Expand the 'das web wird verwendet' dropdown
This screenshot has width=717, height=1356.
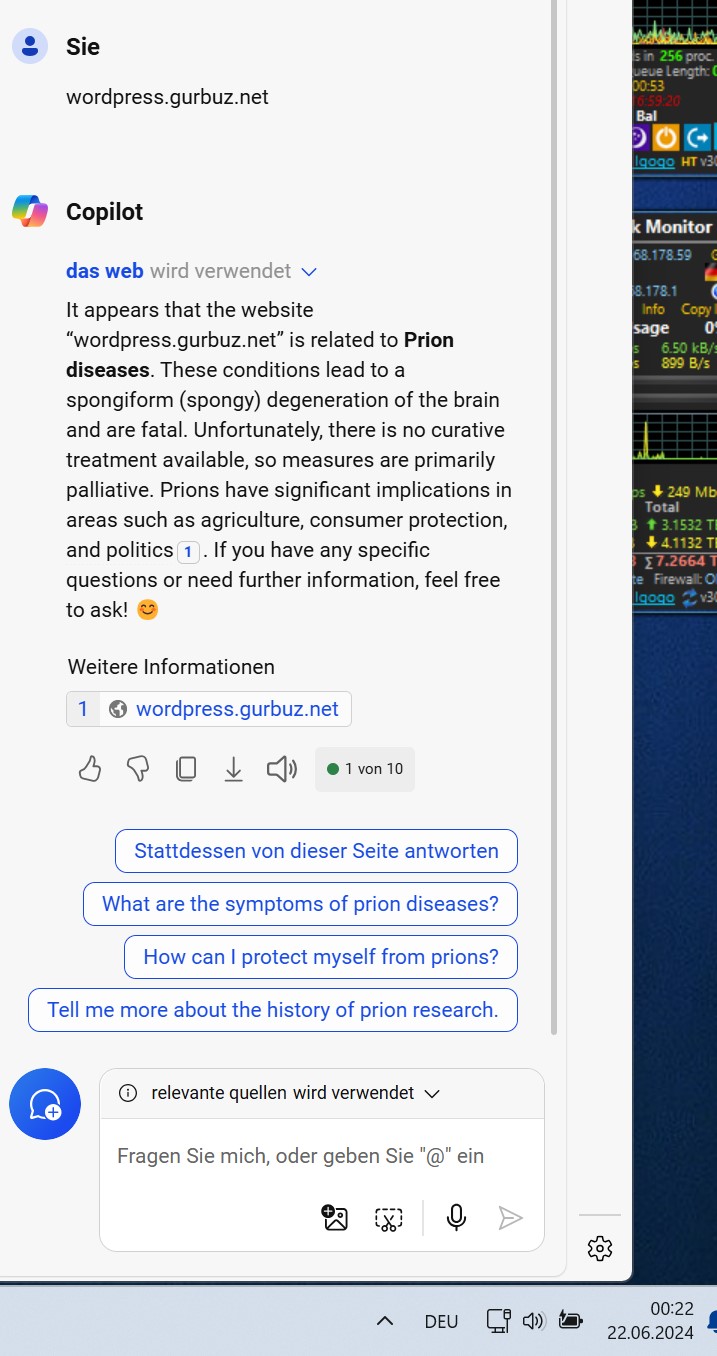pyautogui.click(x=309, y=272)
